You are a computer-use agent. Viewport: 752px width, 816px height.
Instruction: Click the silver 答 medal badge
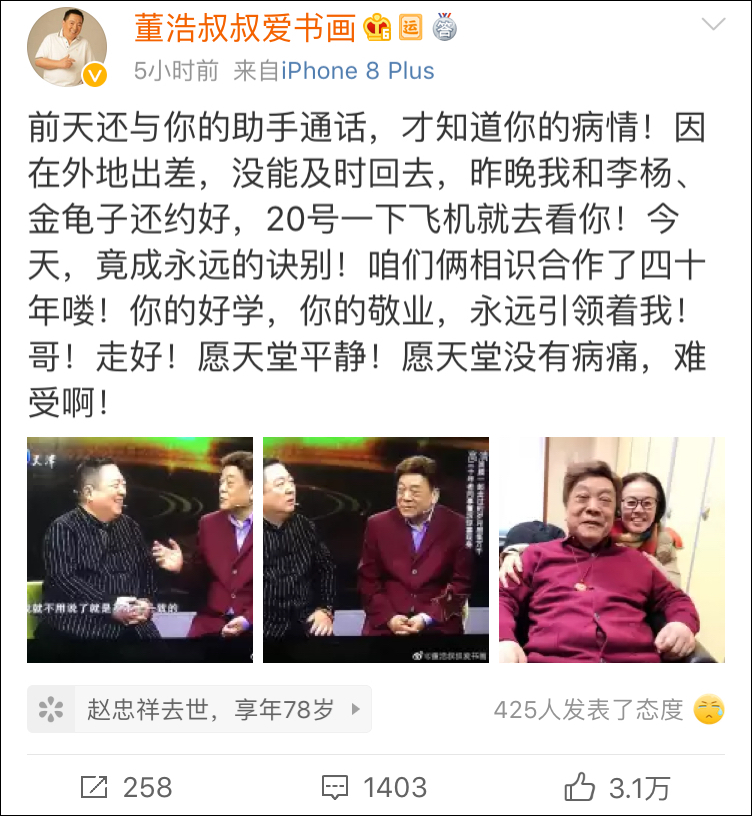[447, 26]
